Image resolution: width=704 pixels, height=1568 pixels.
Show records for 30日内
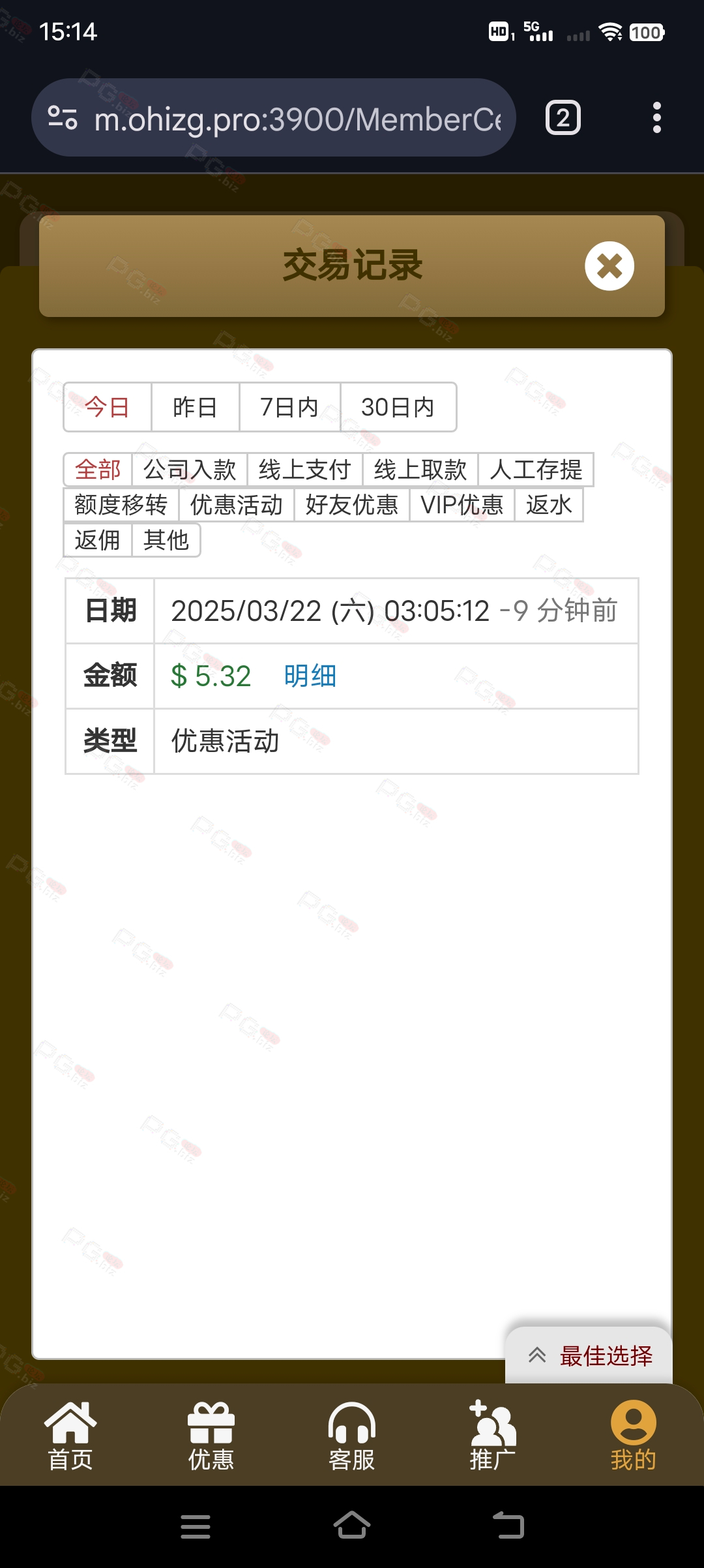(x=398, y=407)
